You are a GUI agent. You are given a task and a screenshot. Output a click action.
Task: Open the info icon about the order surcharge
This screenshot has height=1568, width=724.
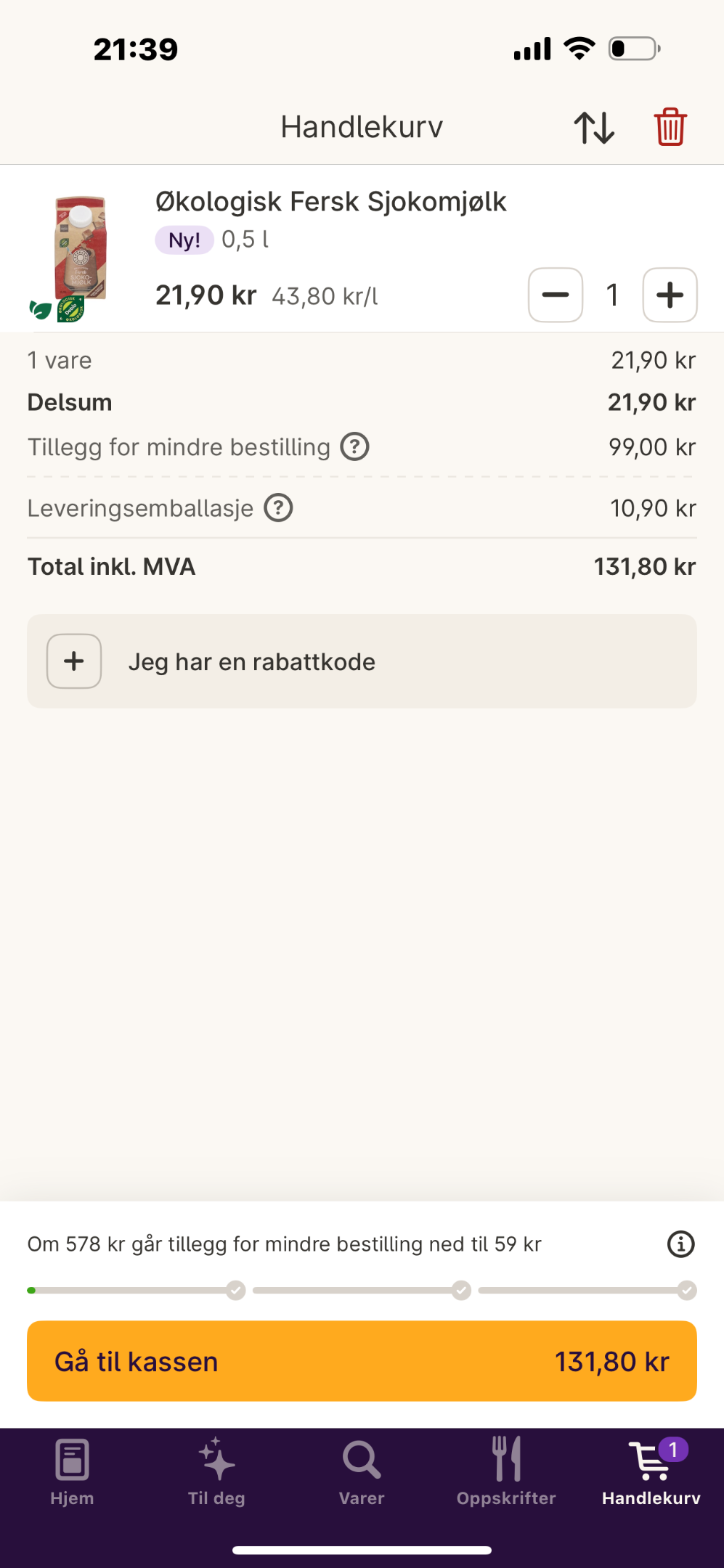680,1244
